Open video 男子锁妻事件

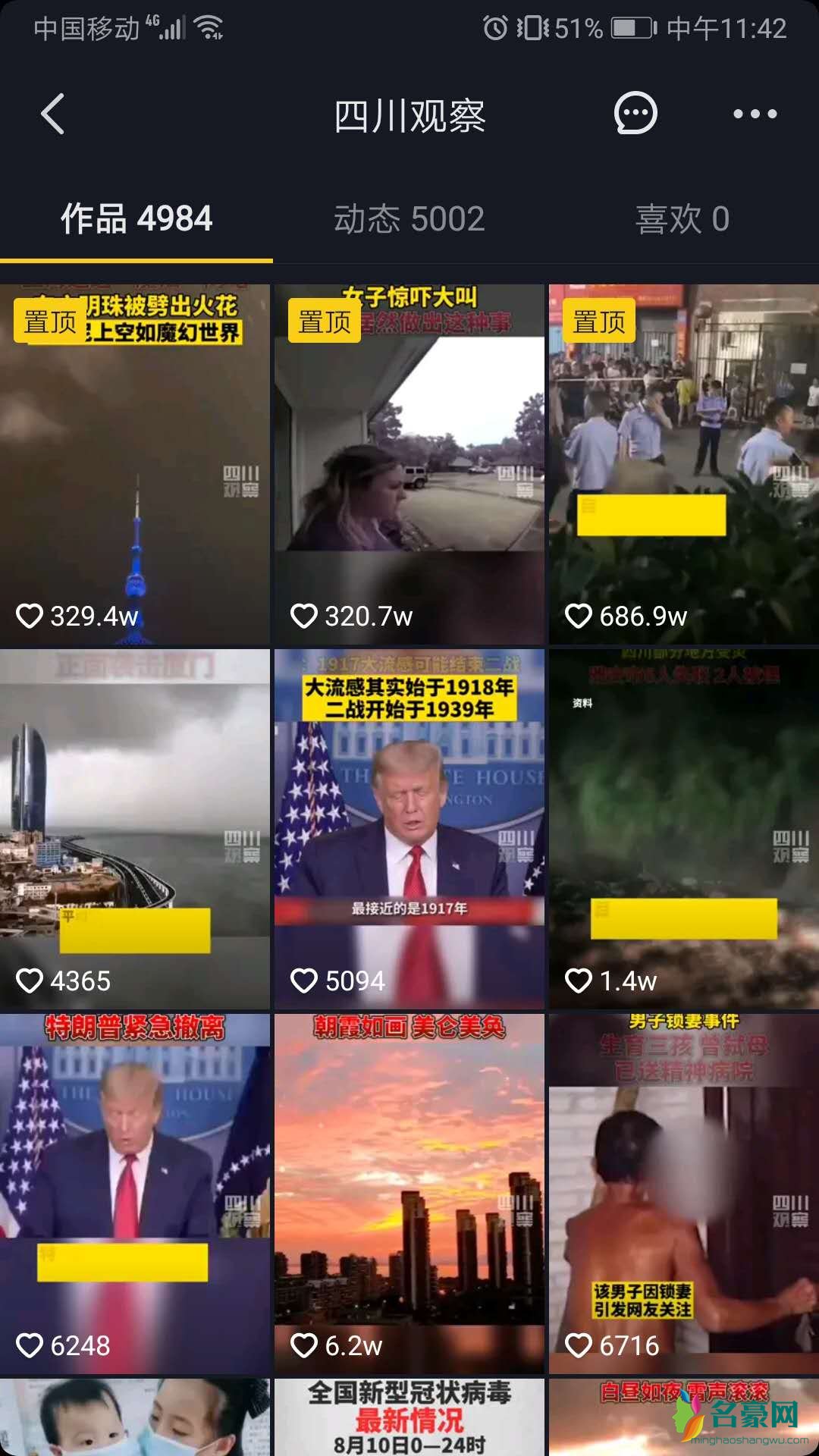pos(683,1194)
